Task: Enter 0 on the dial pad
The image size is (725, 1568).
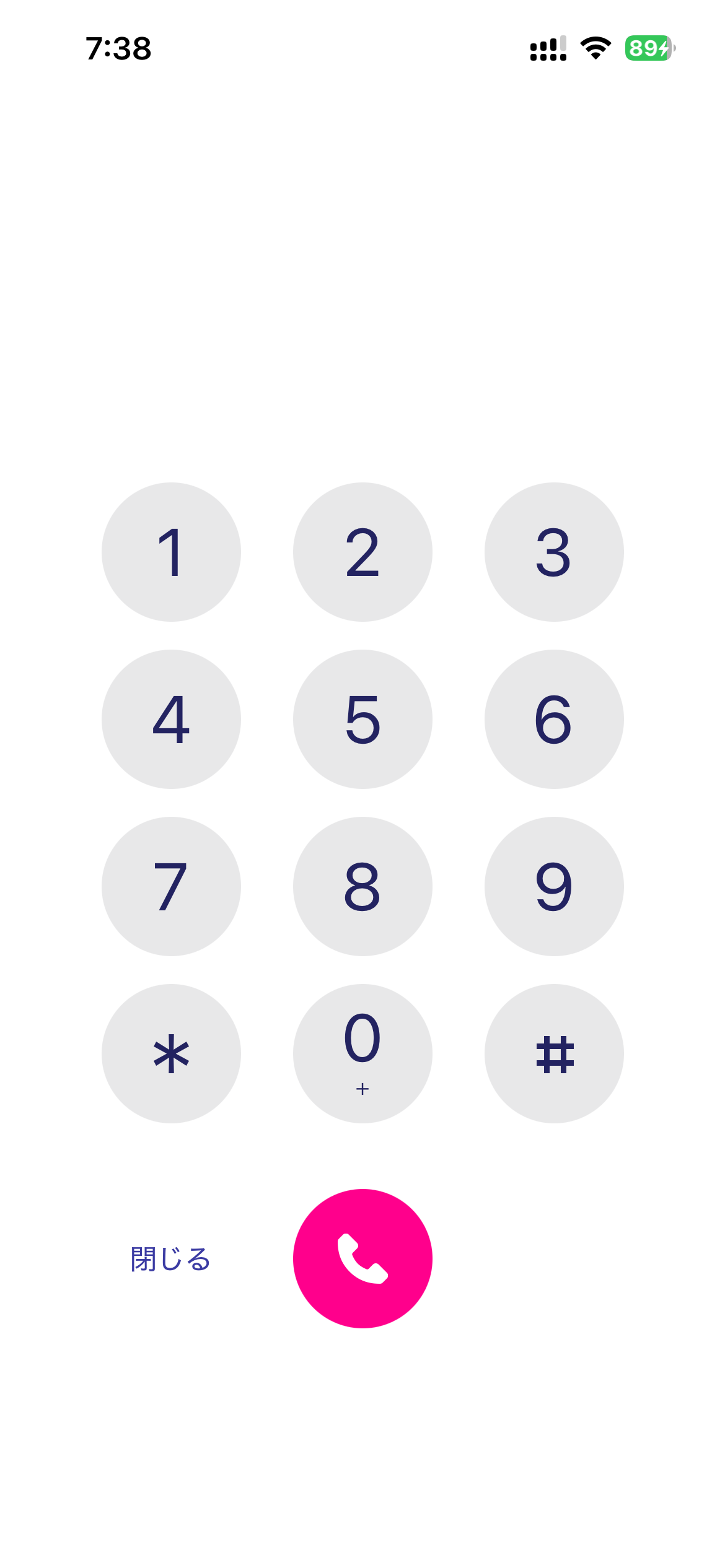Action: click(x=362, y=1053)
